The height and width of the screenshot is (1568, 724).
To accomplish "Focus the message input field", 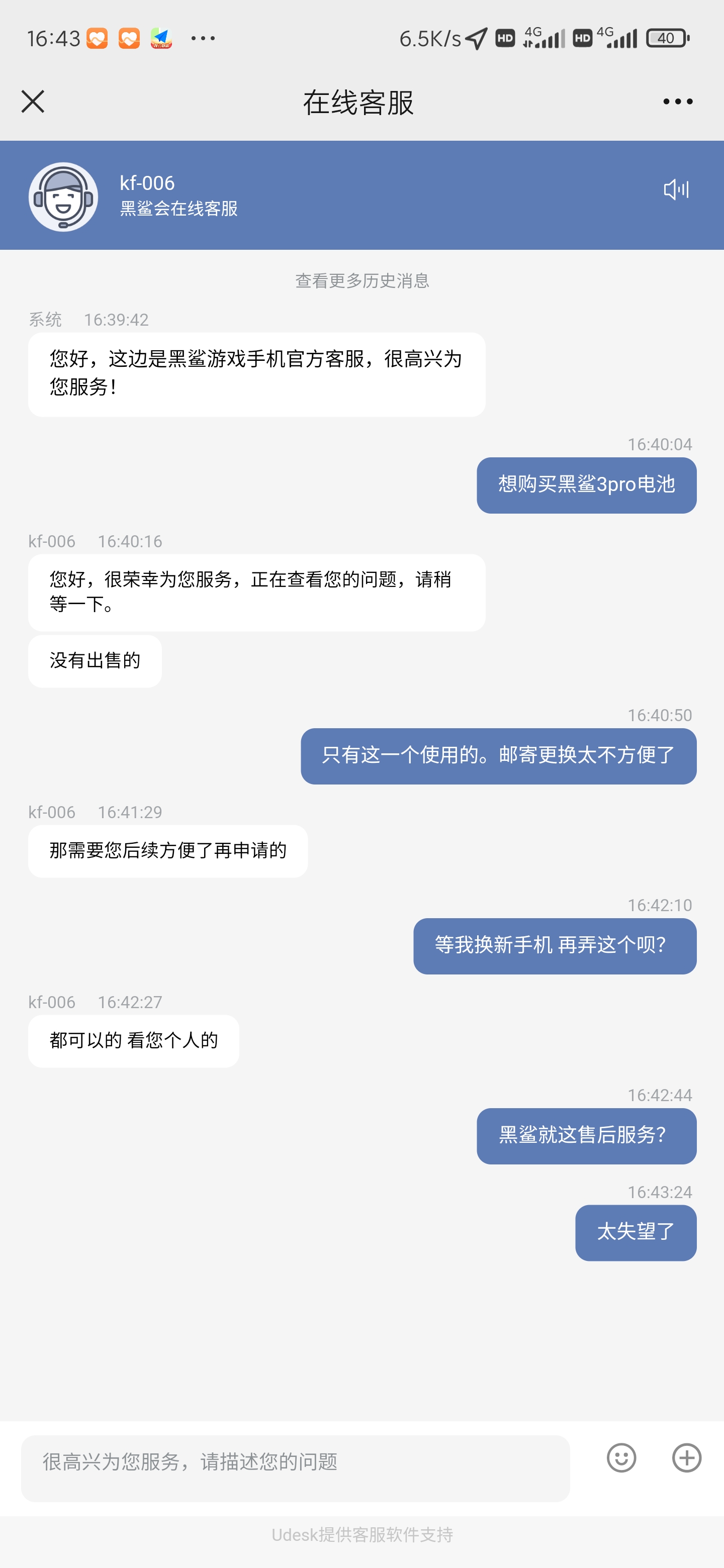I will [x=295, y=1467].
